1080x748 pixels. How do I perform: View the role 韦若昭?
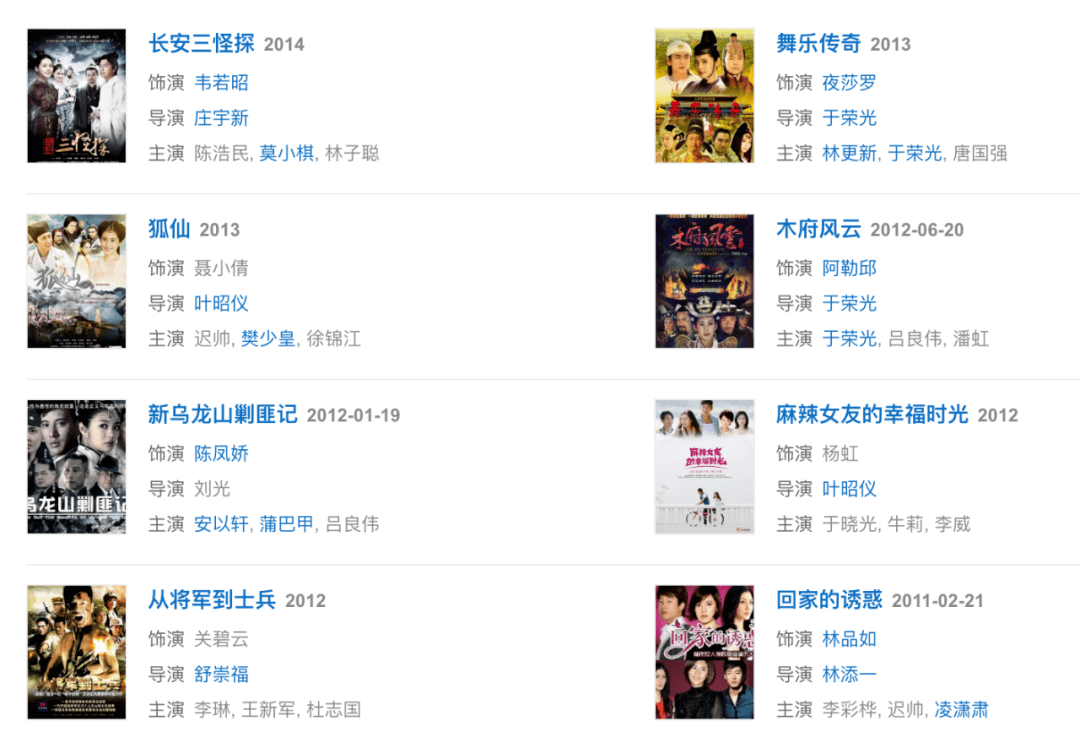tap(221, 82)
